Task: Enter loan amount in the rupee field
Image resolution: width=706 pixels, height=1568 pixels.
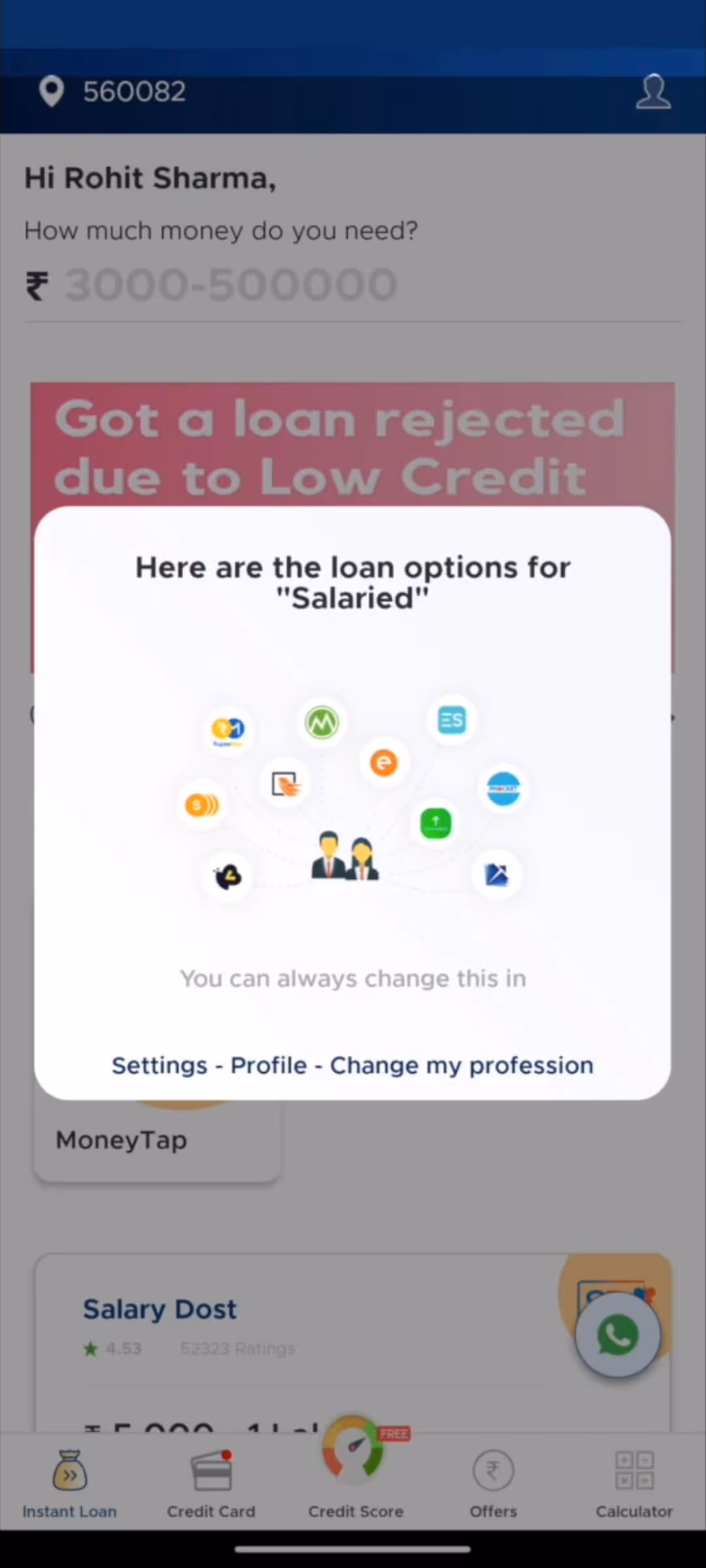Action: coord(230,285)
